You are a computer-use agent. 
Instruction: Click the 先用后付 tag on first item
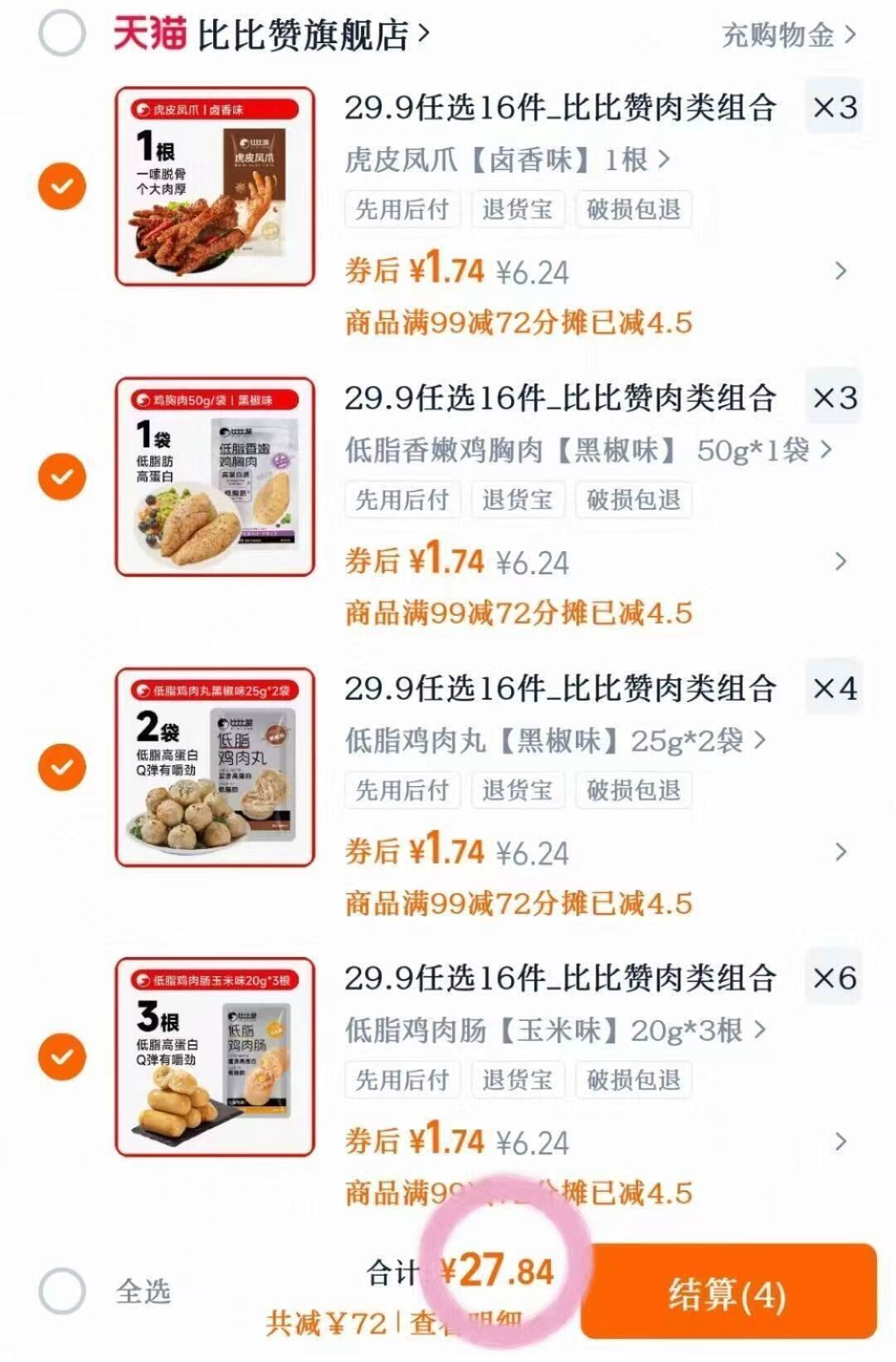(401, 209)
